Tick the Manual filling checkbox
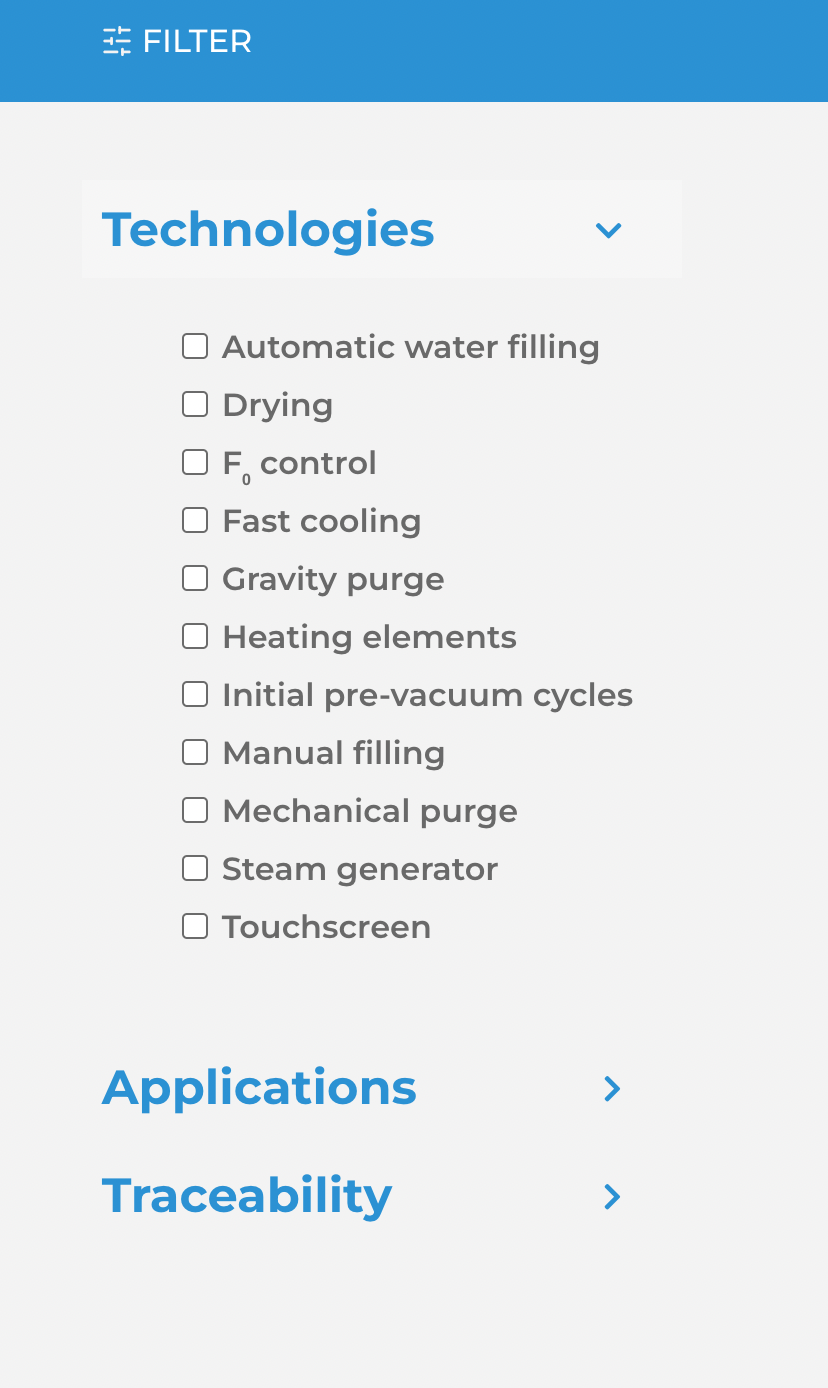 coord(195,753)
